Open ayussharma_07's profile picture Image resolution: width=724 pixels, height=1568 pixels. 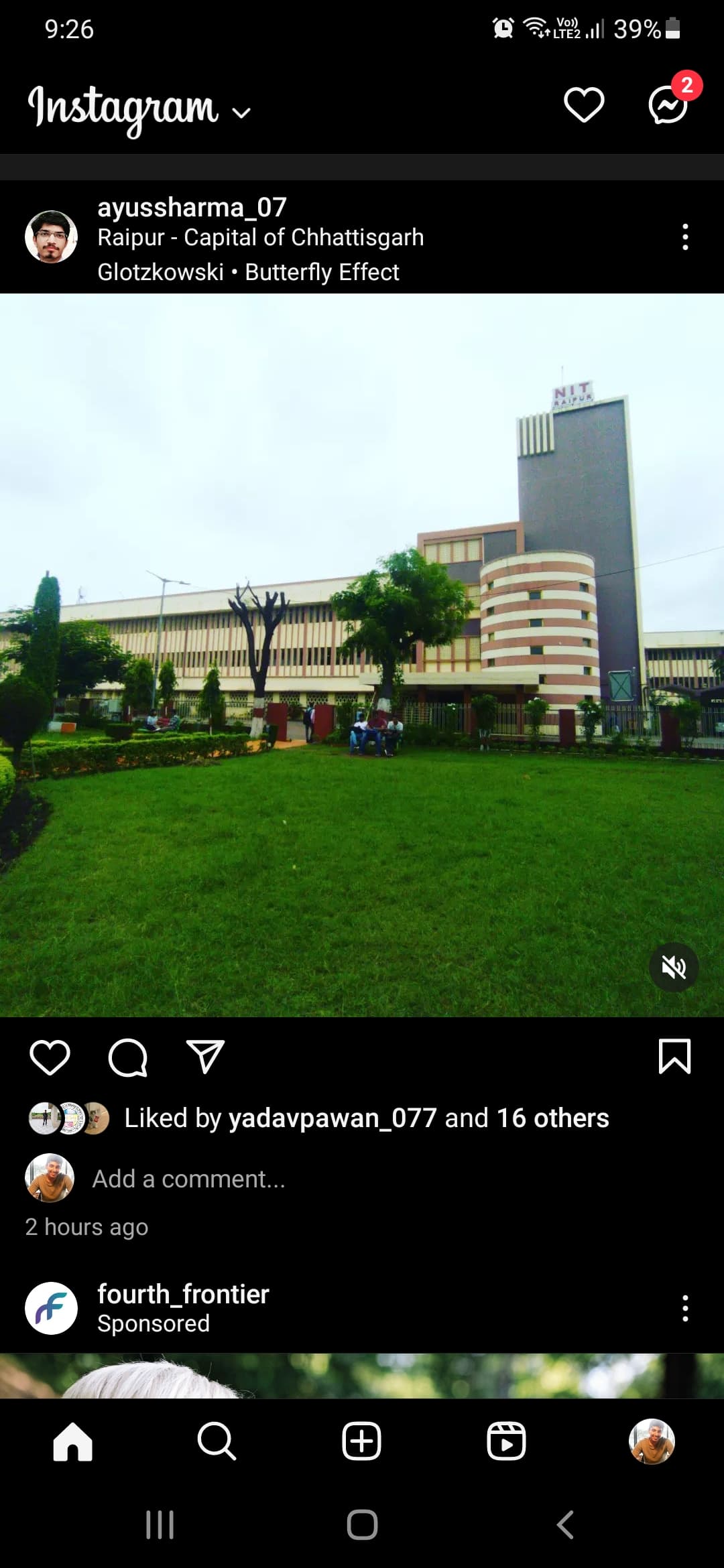click(51, 237)
